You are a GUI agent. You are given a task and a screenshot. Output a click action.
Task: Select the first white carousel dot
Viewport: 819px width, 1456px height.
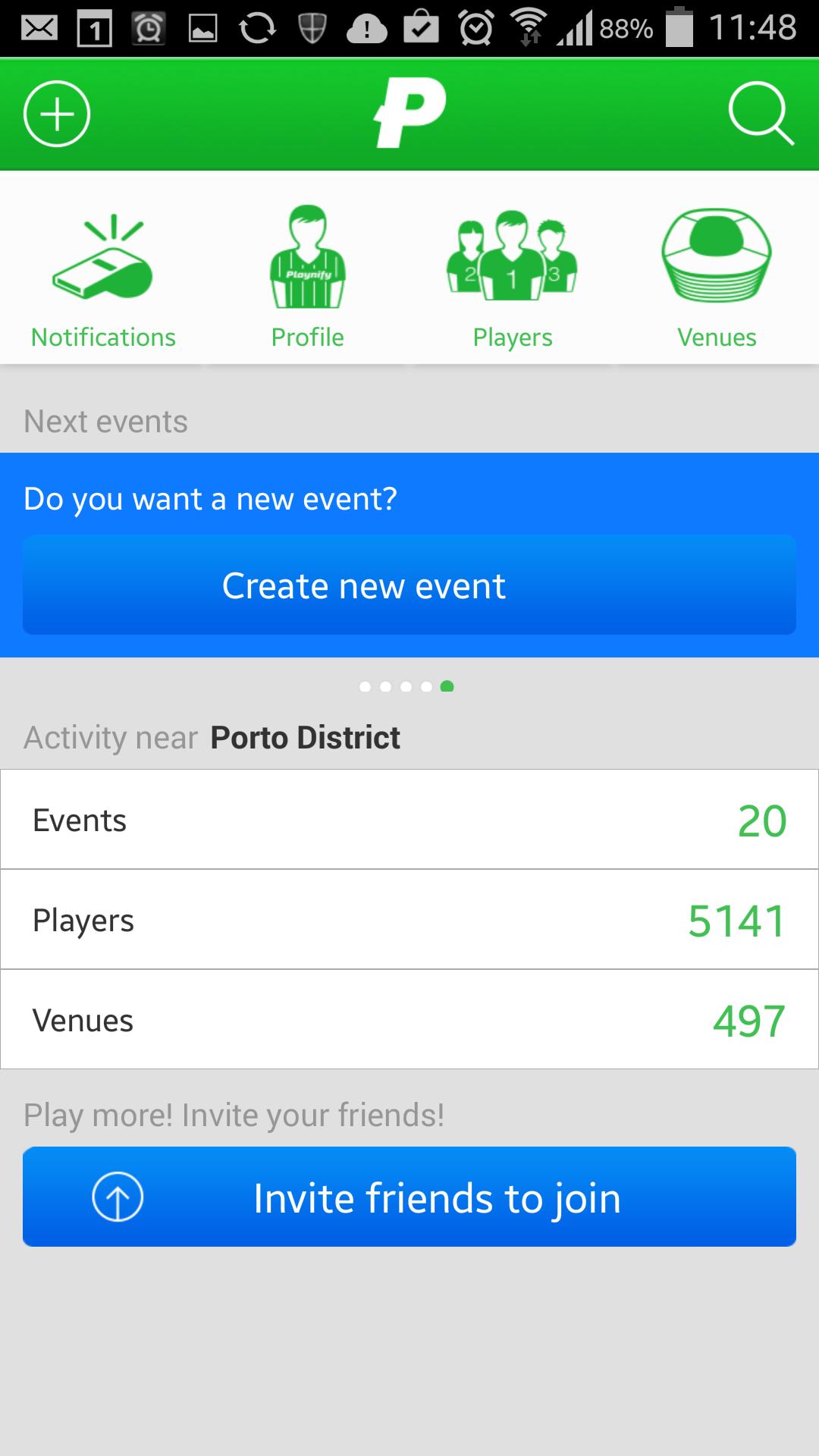tap(366, 686)
